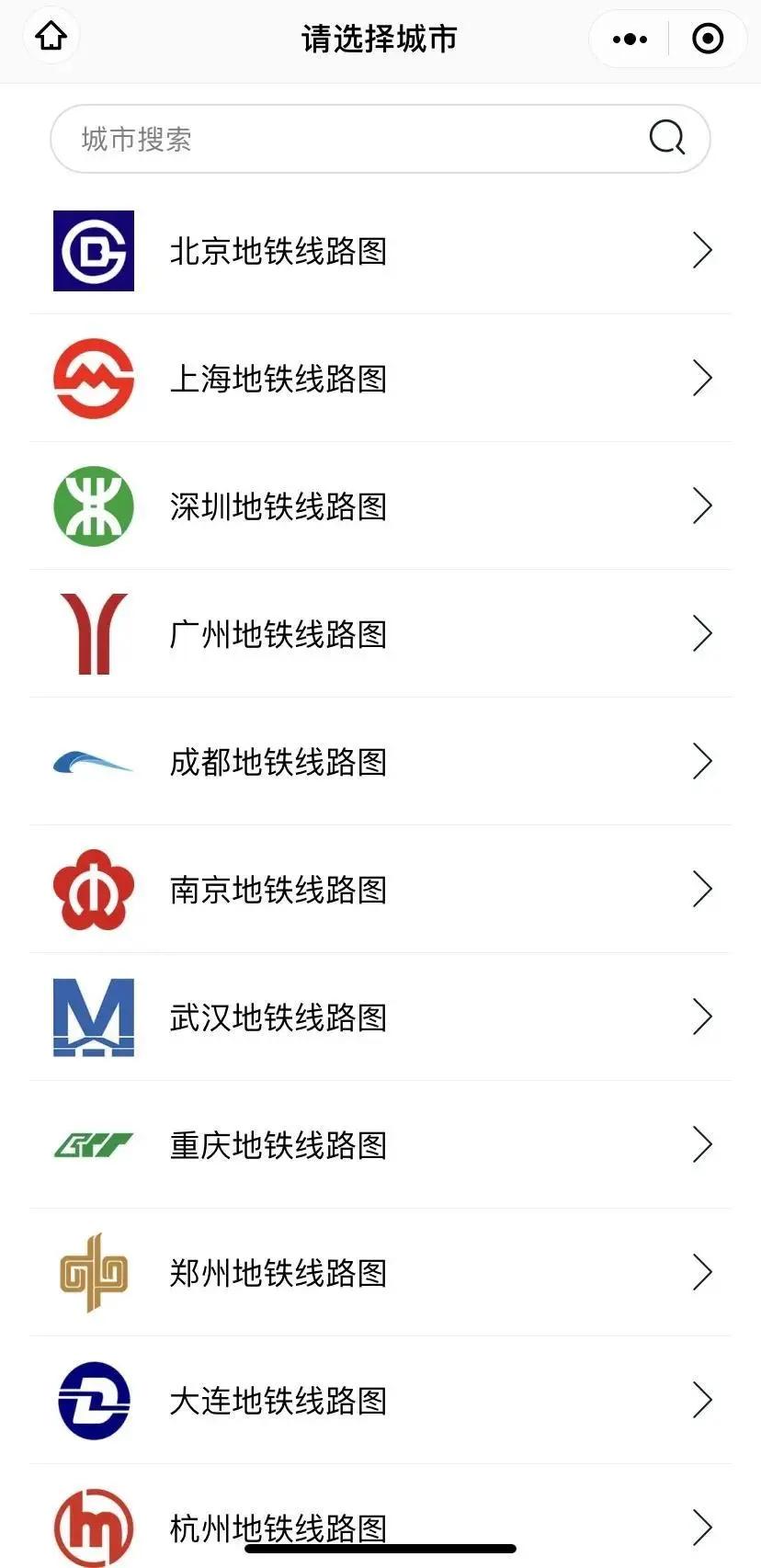Select 武汉地铁线路图

point(380,1017)
